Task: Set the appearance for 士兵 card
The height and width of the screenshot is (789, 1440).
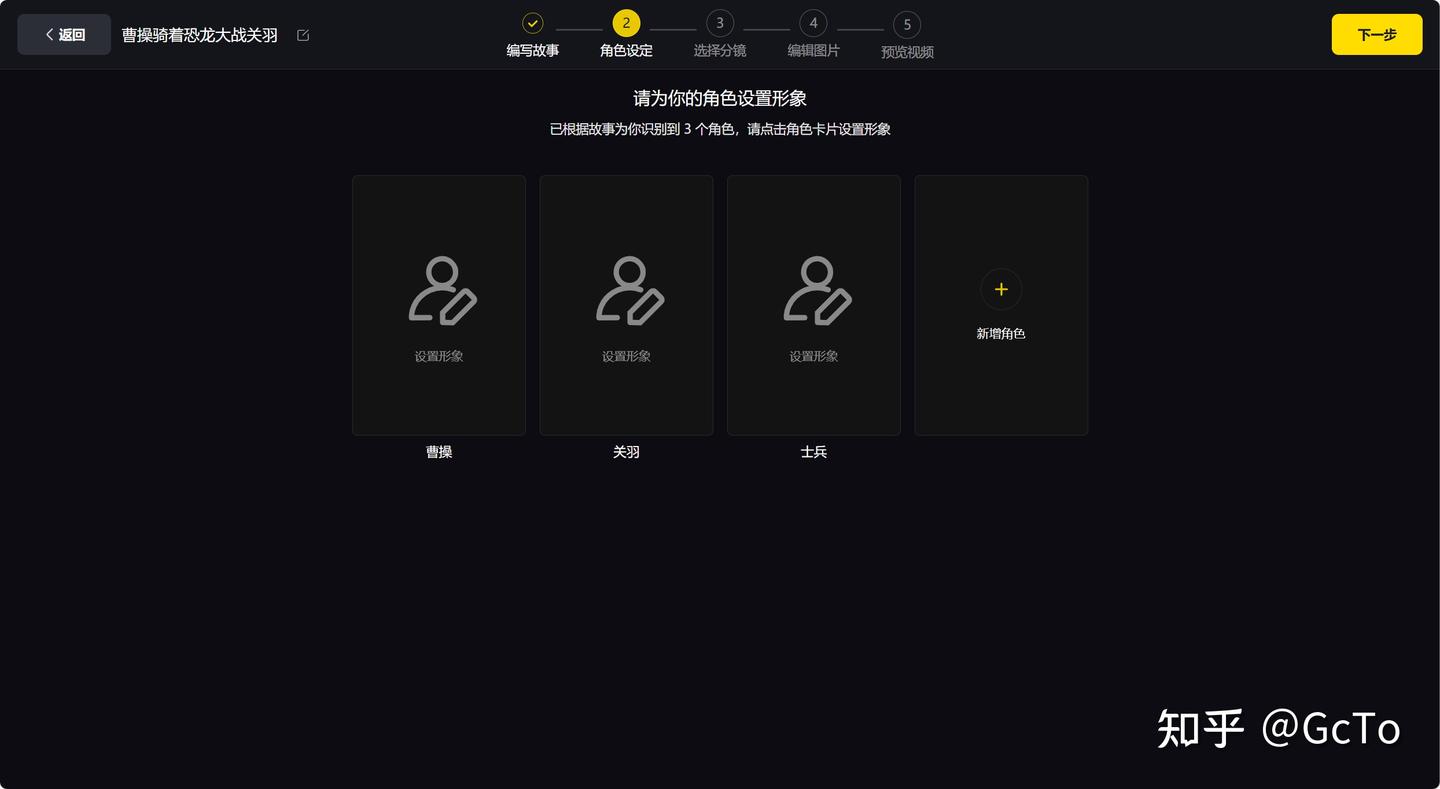Action: pos(814,305)
